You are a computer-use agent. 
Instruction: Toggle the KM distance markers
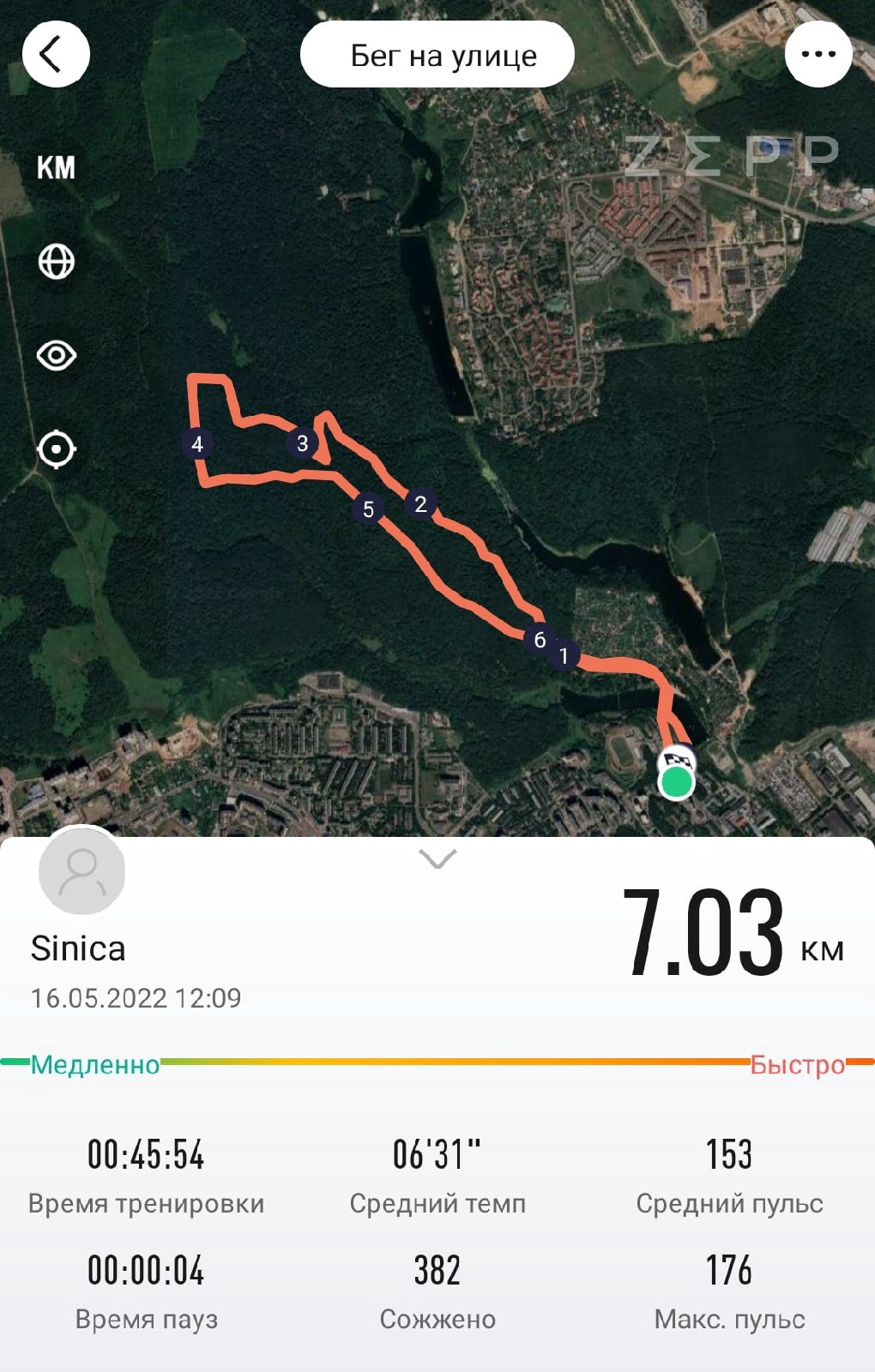pyautogui.click(x=56, y=167)
